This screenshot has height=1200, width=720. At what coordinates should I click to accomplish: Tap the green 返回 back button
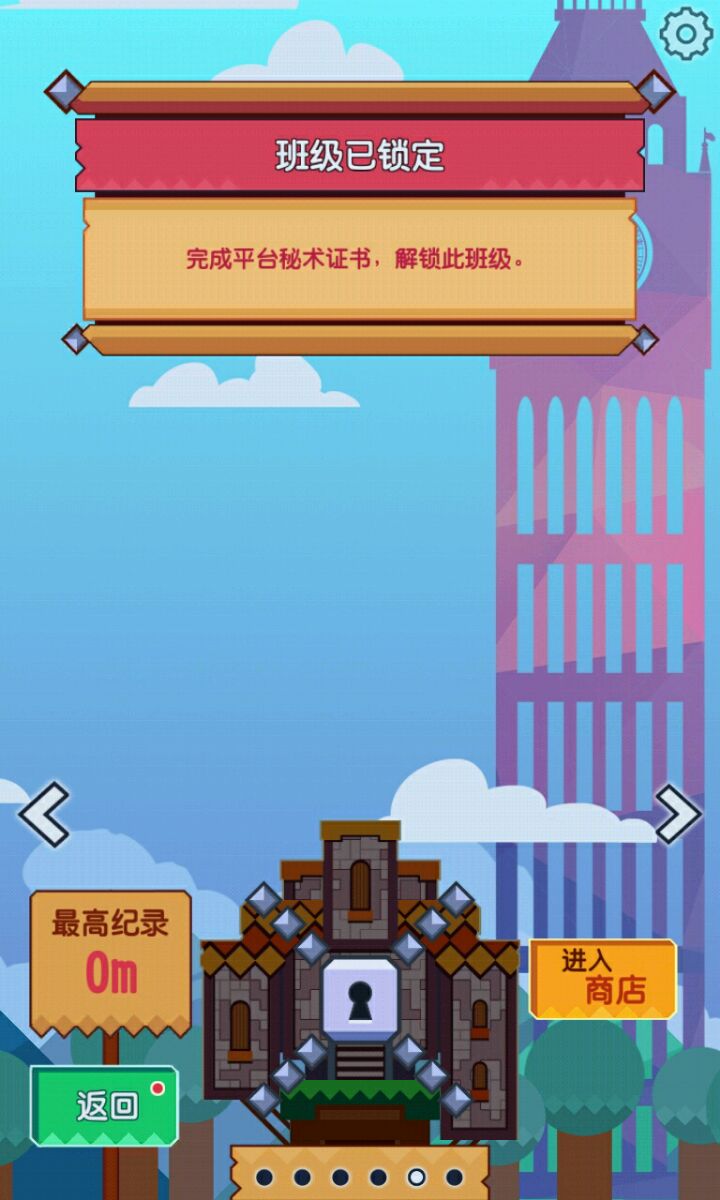tap(104, 1105)
